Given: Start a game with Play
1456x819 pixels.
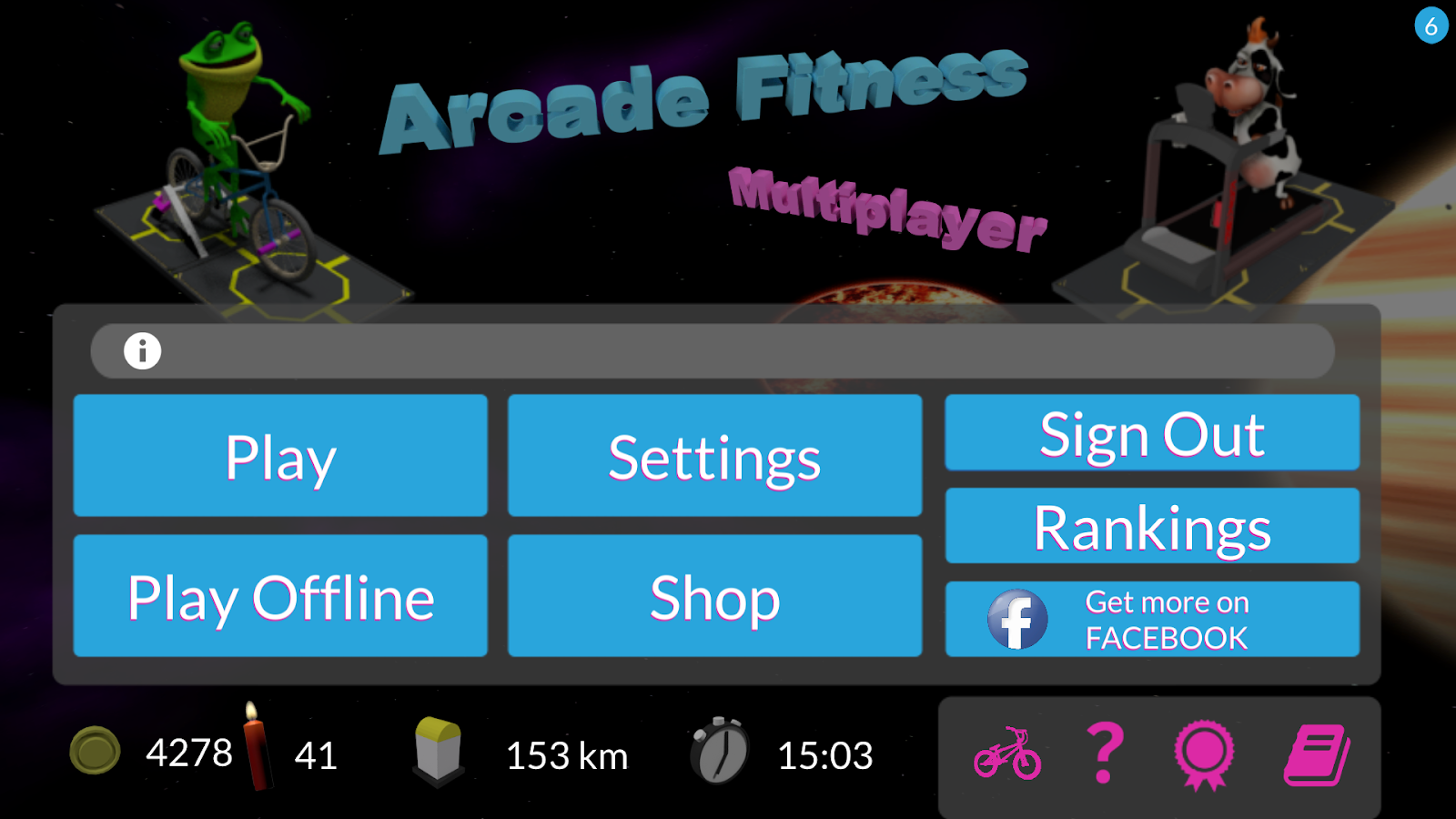Looking at the screenshot, I should (280, 456).
